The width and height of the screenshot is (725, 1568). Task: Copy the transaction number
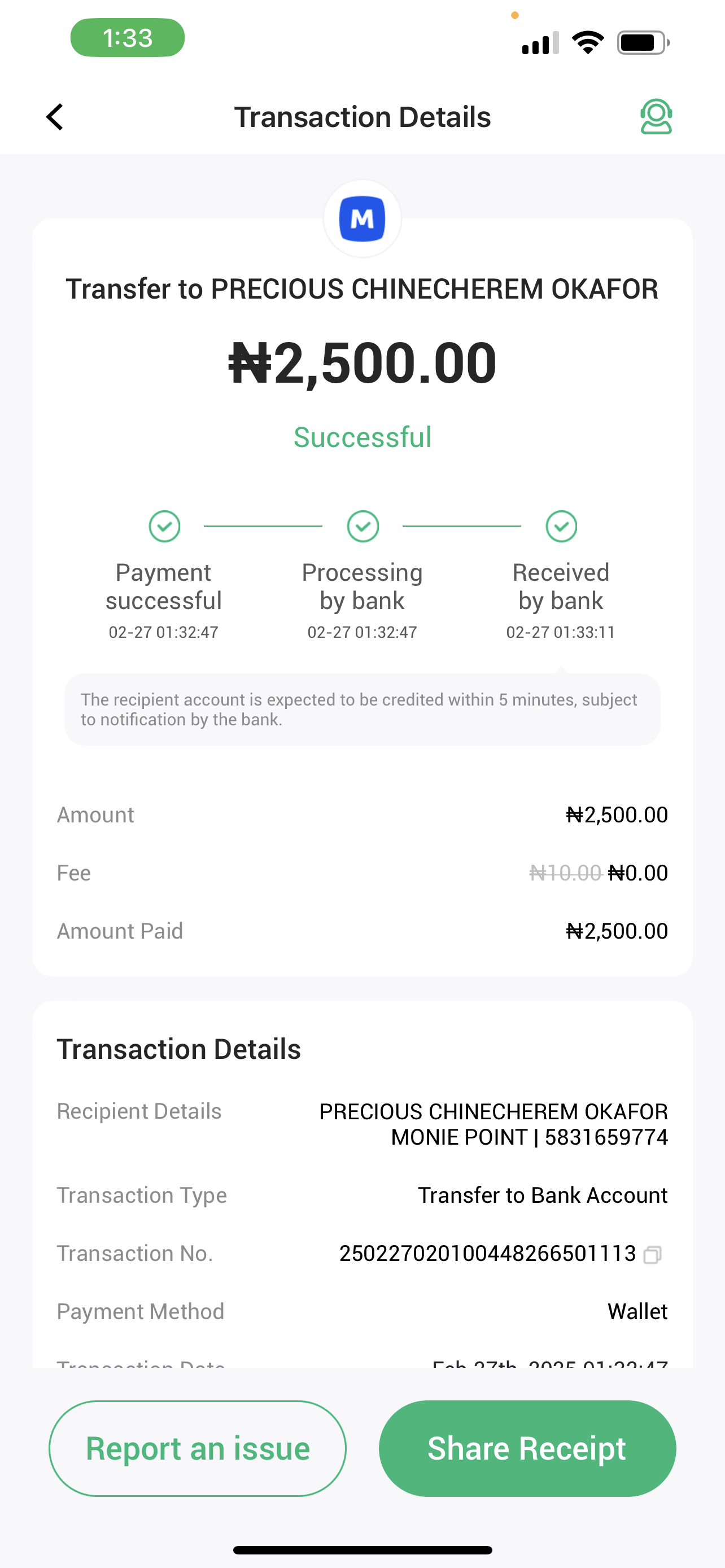[x=652, y=1255]
